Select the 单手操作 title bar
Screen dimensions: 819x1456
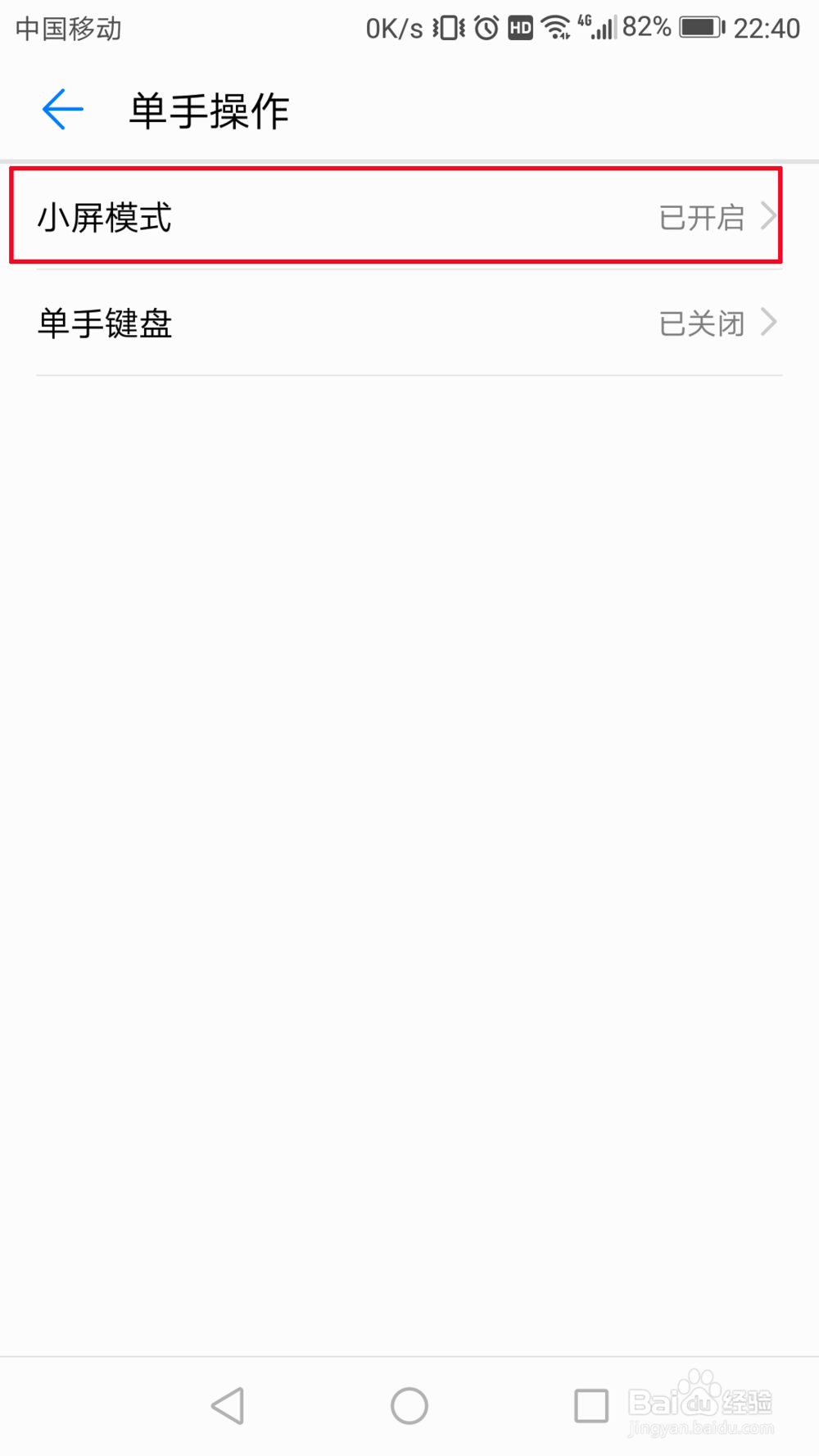pyautogui.click(x=207, y=111)
